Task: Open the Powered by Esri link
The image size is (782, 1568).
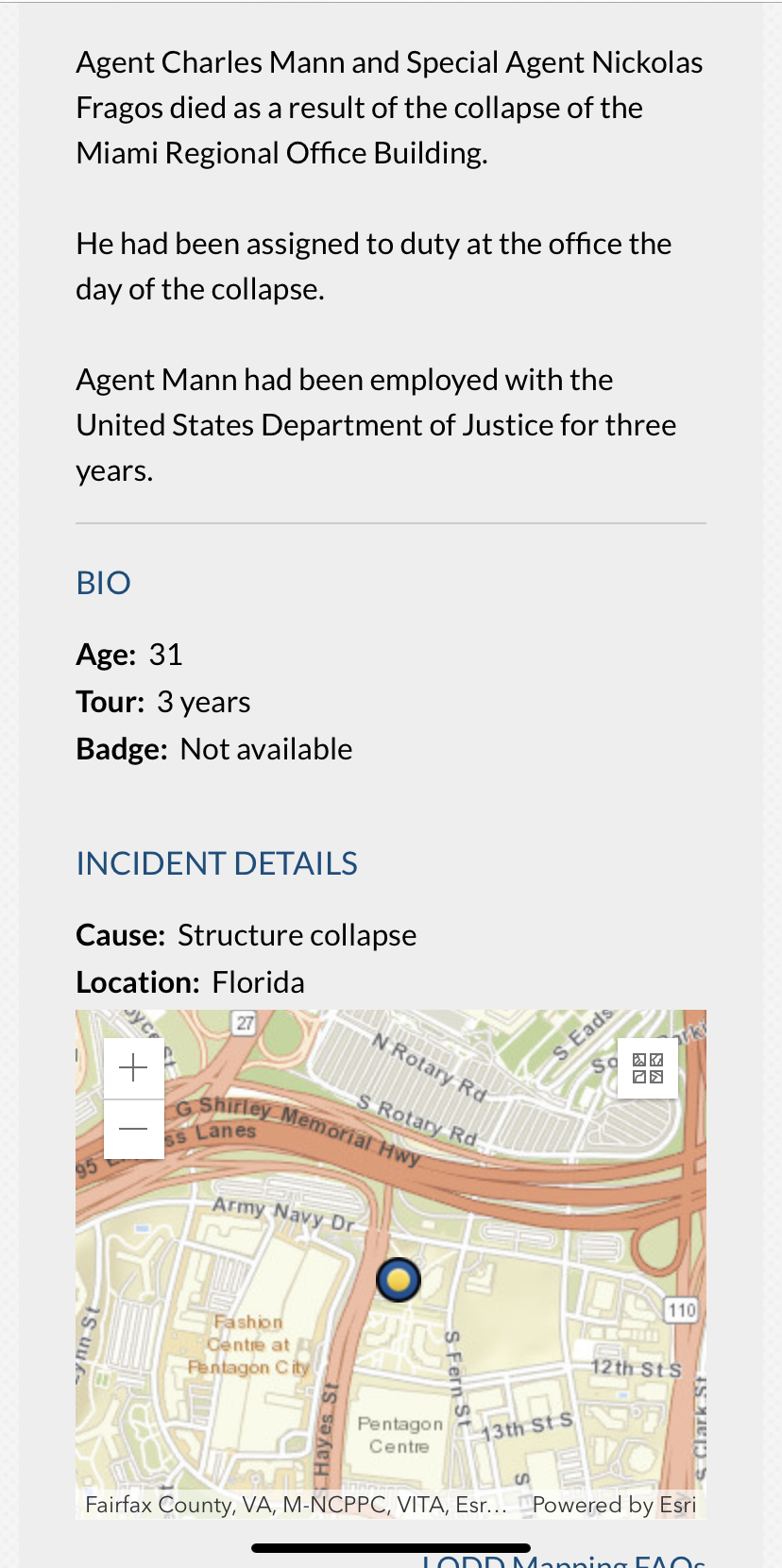Action: [614, 1505]
